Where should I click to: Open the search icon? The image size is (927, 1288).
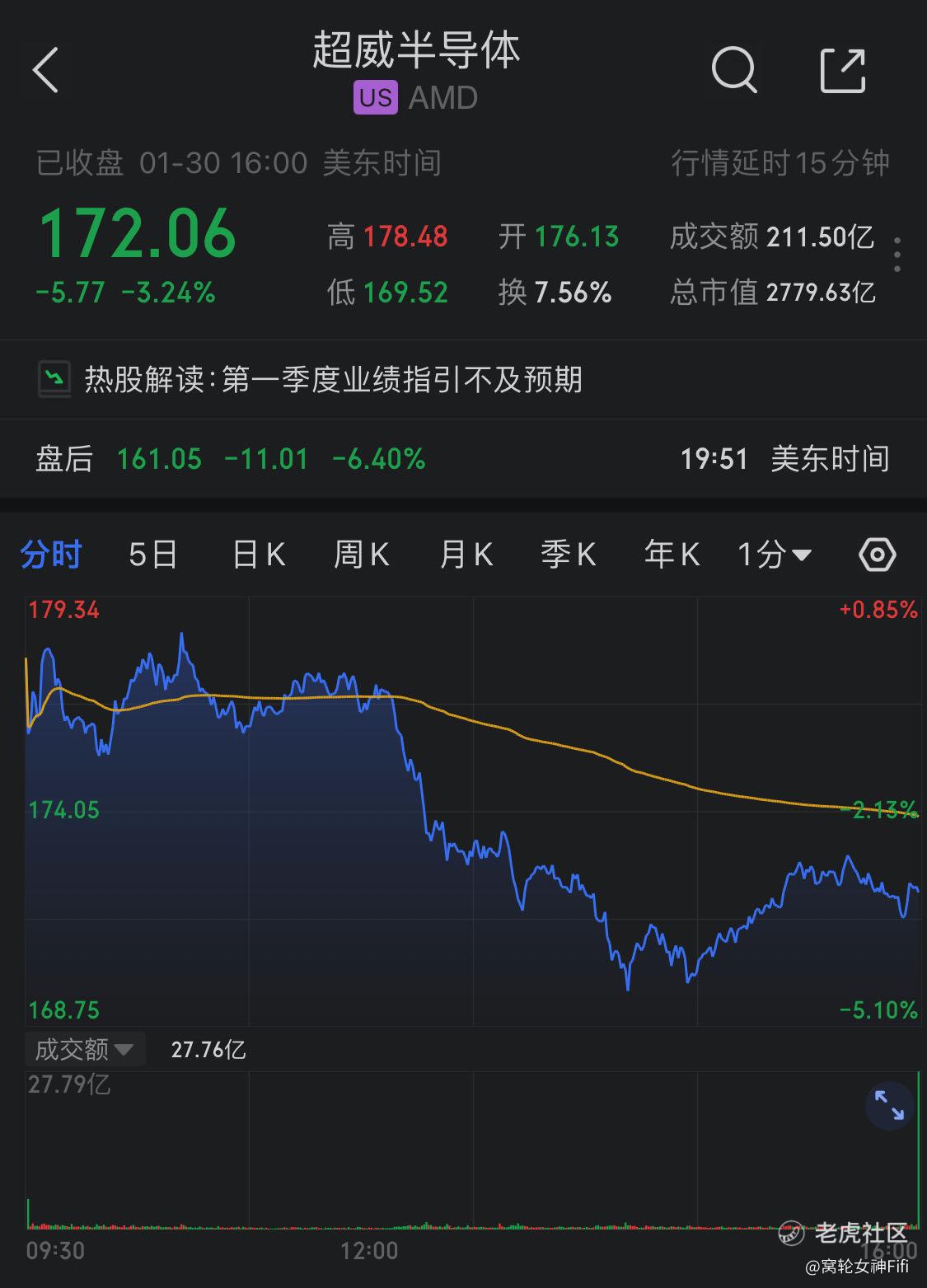tap(734, 70)
